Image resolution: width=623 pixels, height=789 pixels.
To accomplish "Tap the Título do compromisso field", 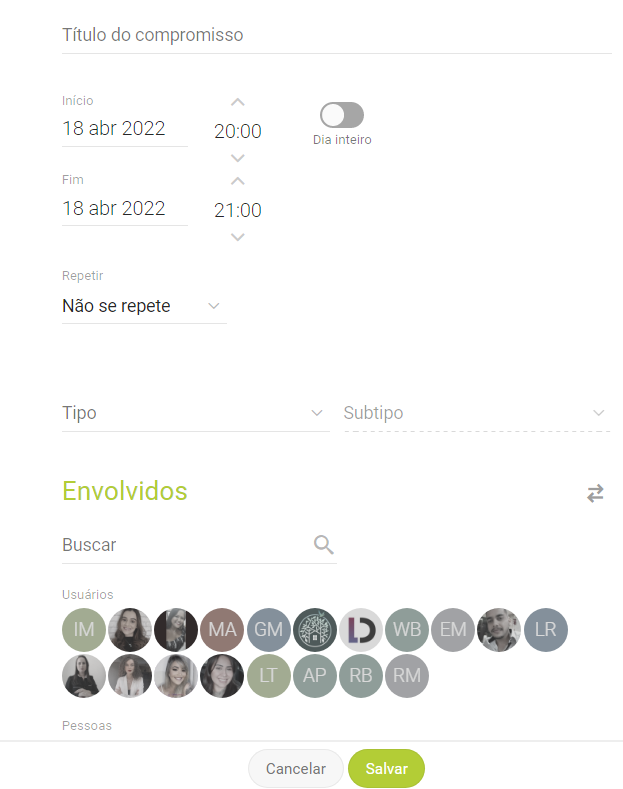I will click(x=336, y=35).
